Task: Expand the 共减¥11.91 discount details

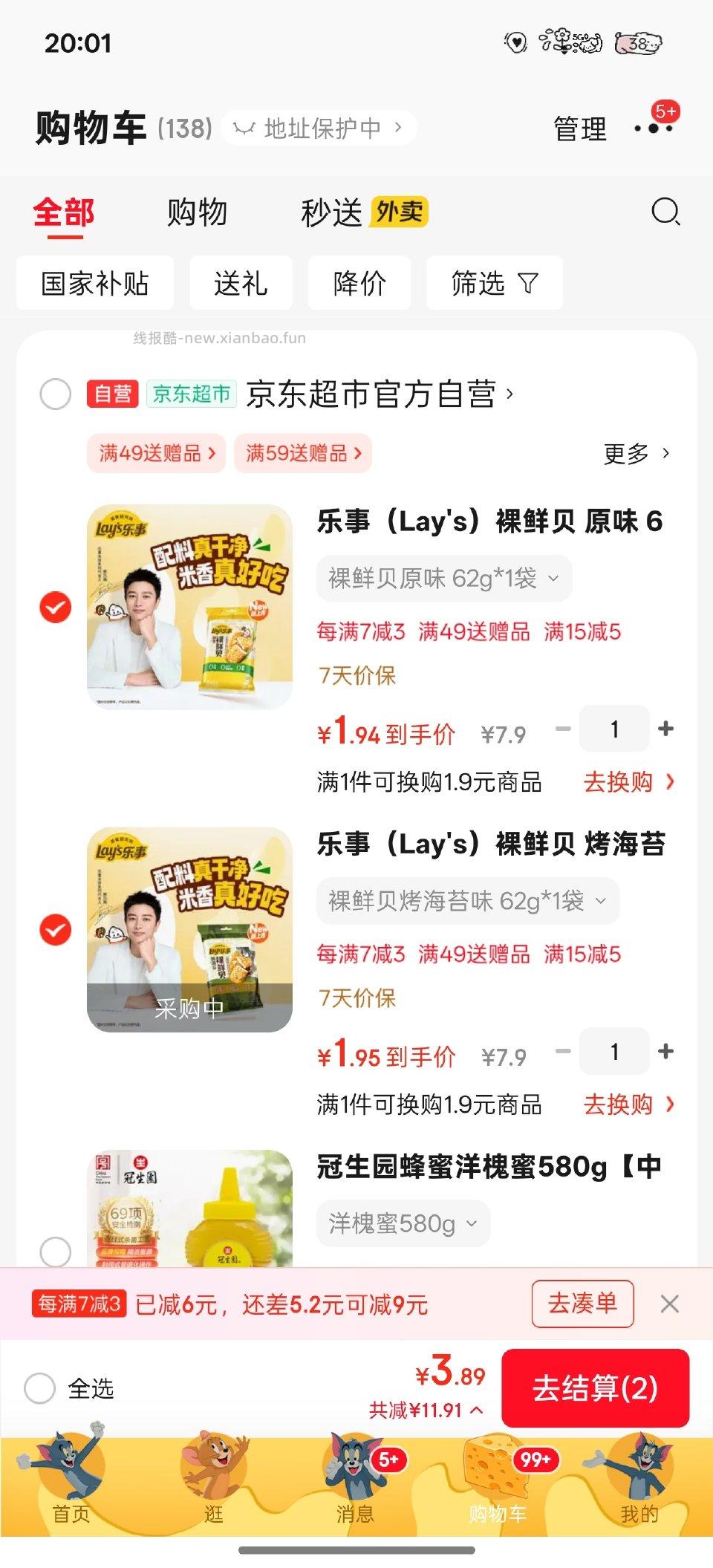Action: [423, 1409]
